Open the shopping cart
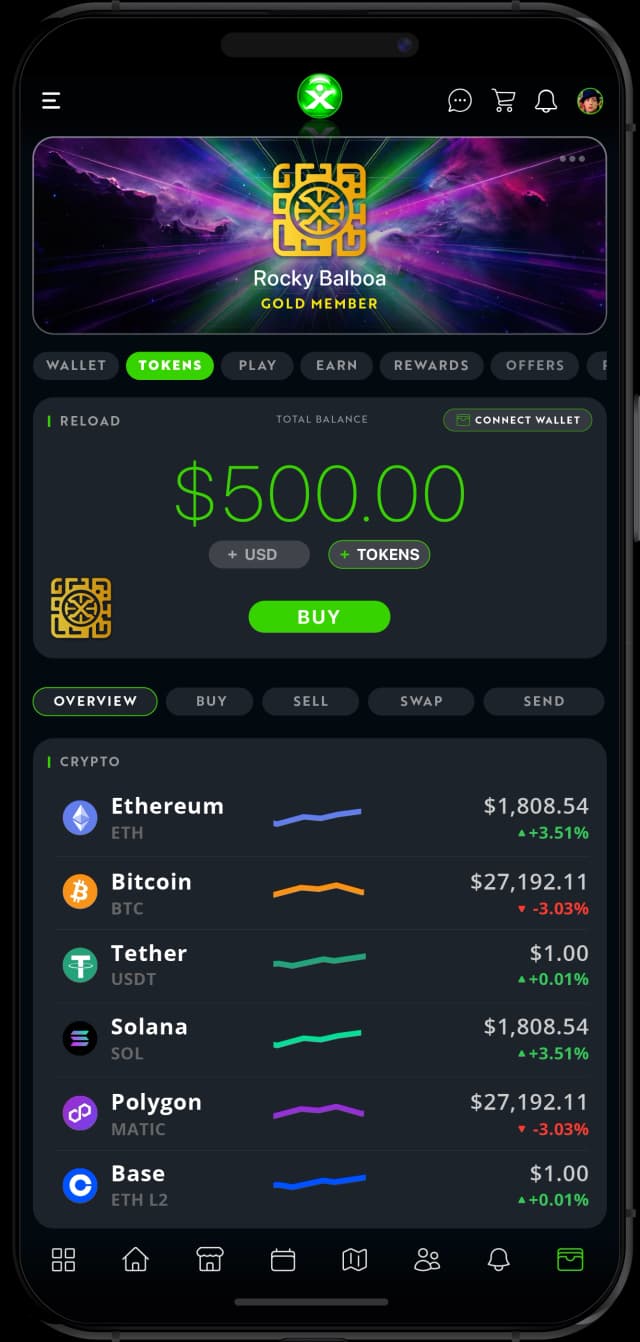Screen dimensions: 640x1342 pos(503,100)
